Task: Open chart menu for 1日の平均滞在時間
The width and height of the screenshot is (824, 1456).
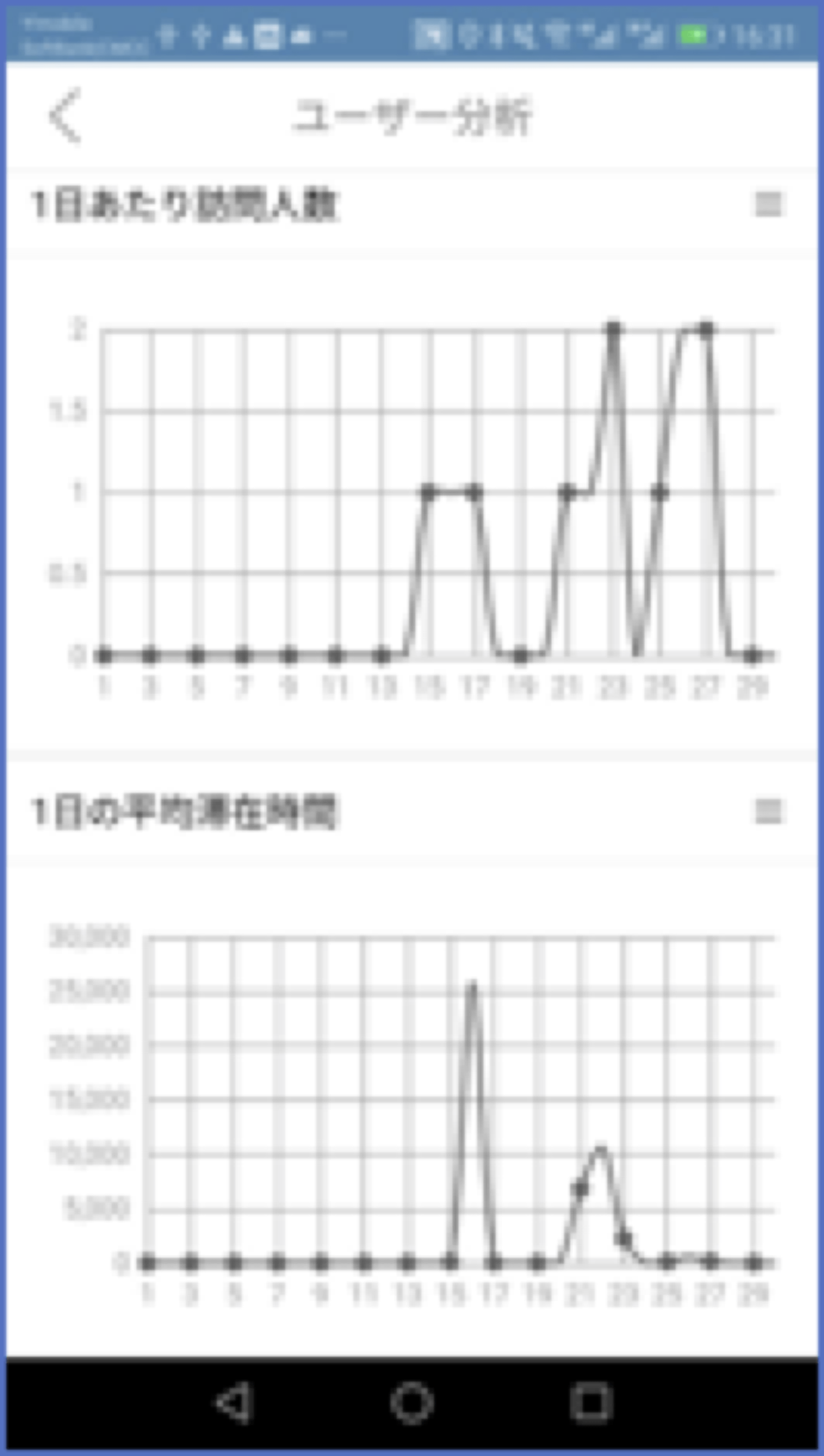Action: [768, 811]
